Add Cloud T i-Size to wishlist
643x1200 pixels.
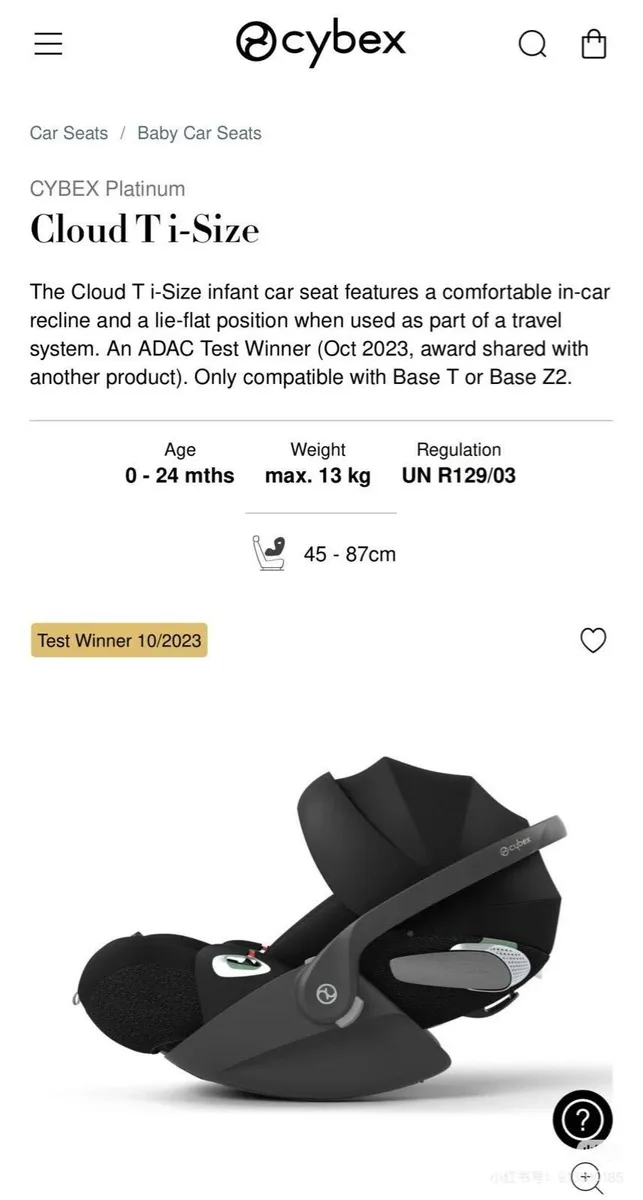click(x=593, y=640)
